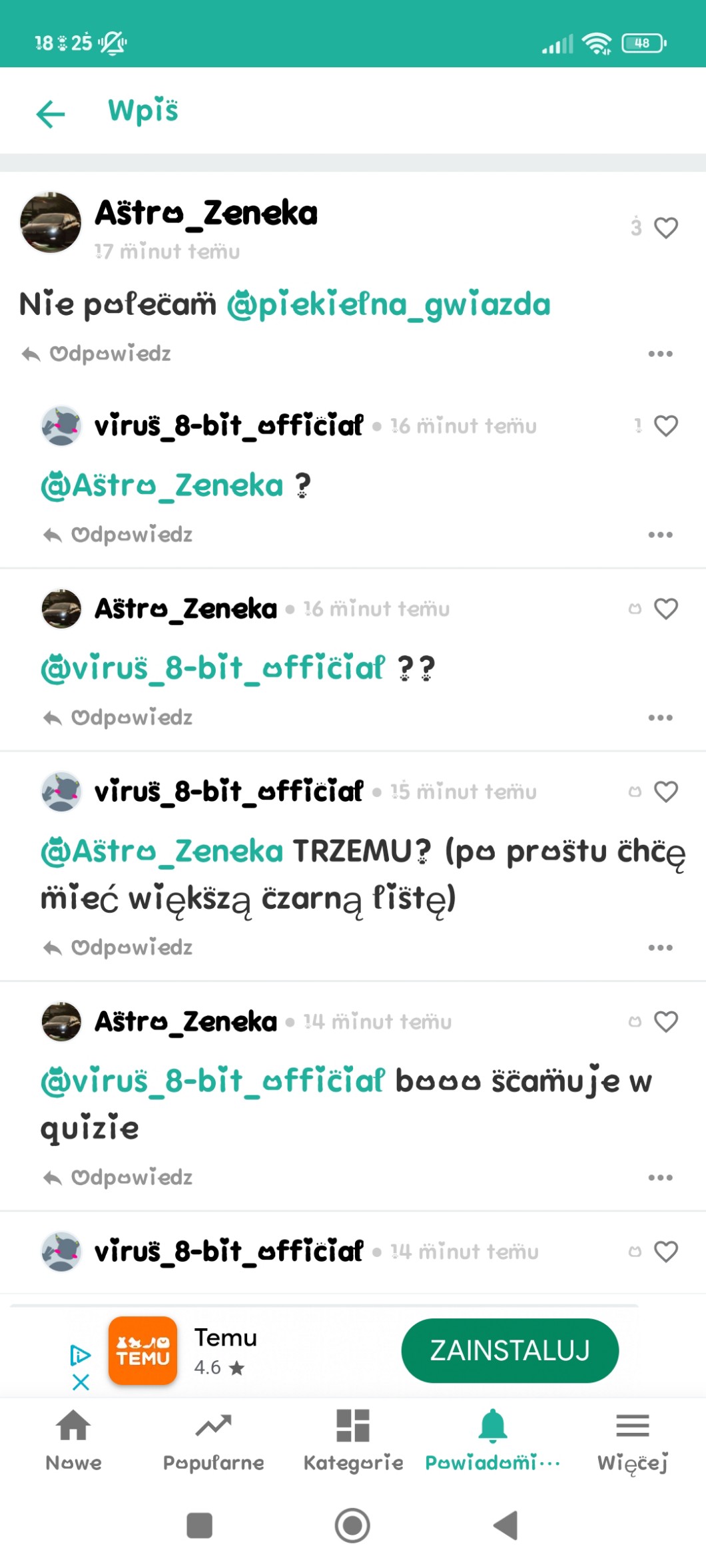Reply to virus_8-bit_official's '?' comment
Viewport: 706px width, 1568px height.
click(x=118, y=535)
